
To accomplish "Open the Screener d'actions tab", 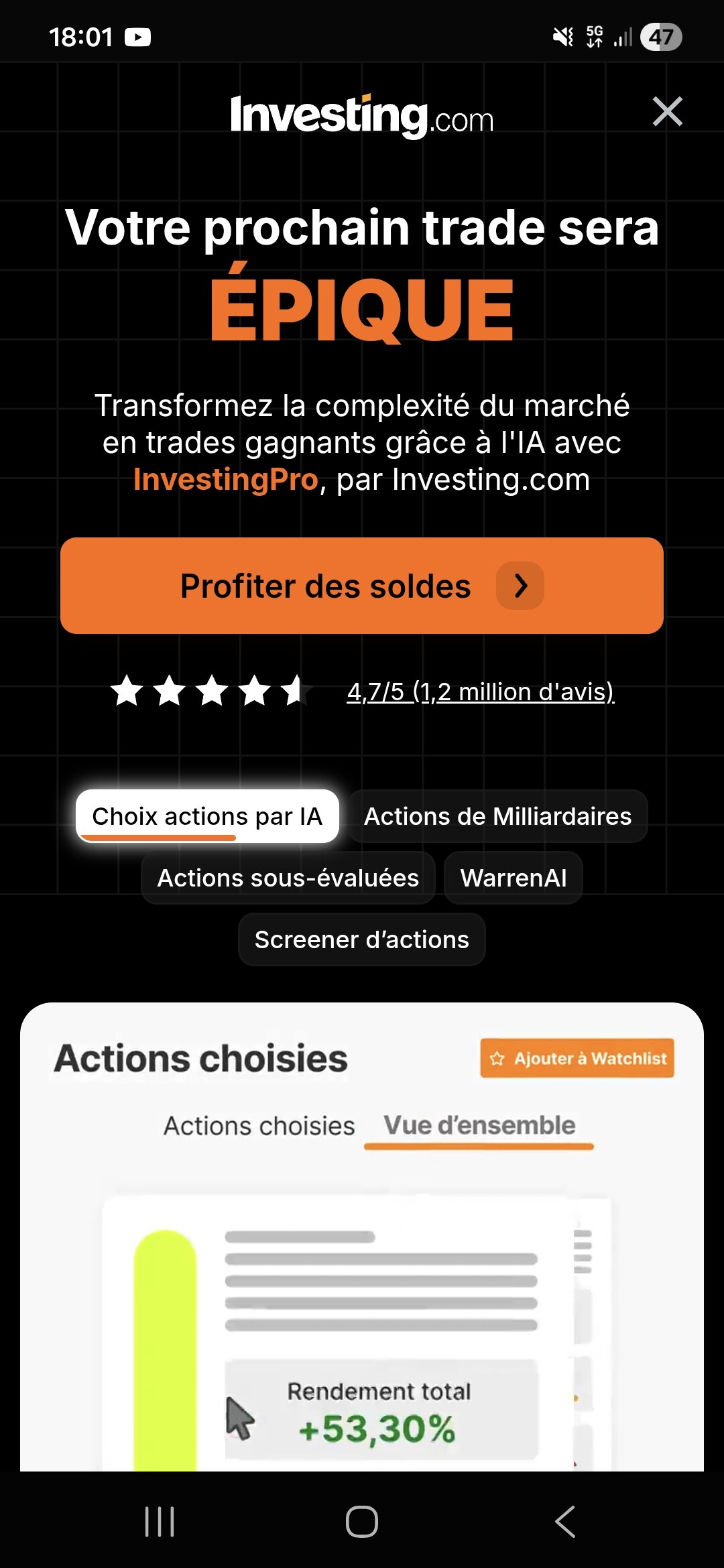I will tap(362, 939).
